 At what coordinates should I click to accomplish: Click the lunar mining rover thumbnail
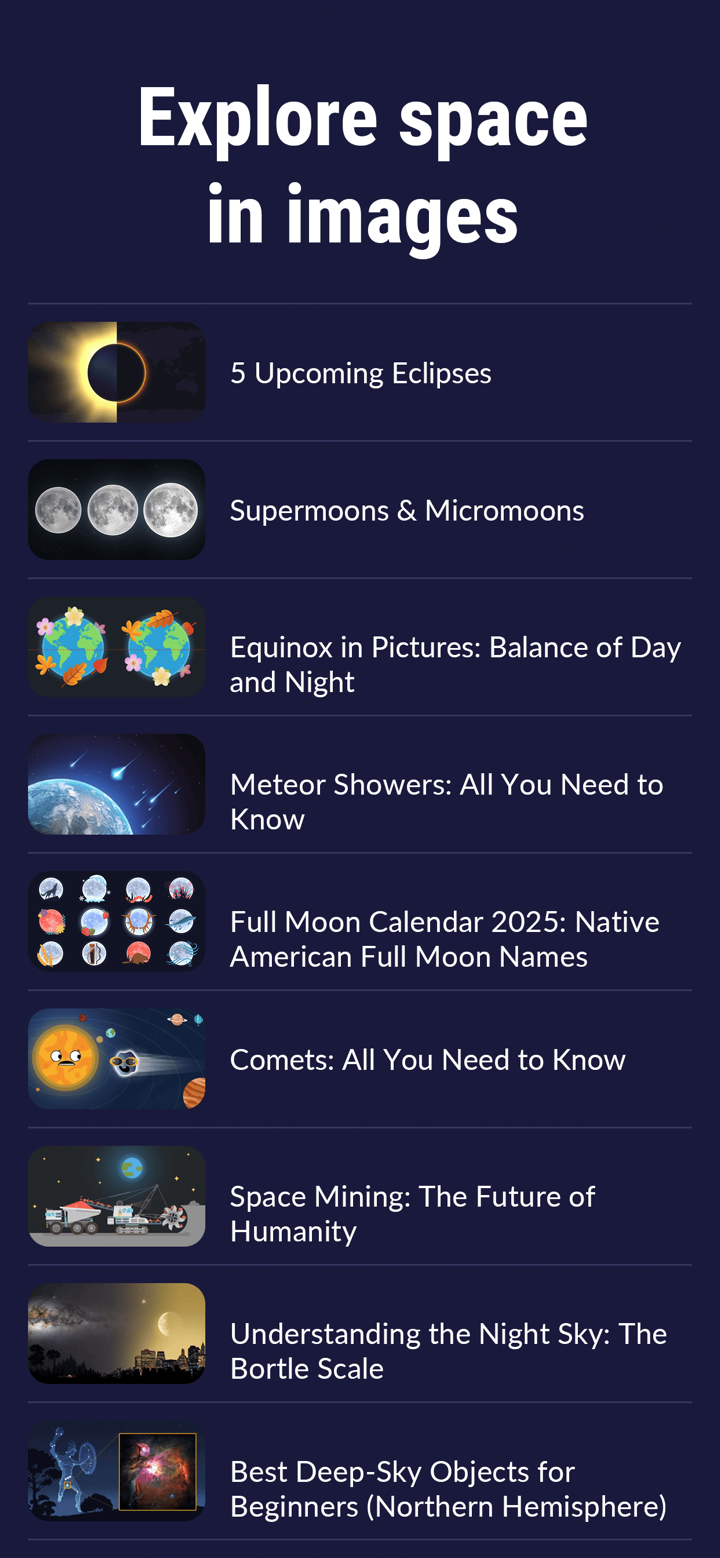tap(117, 1196)
